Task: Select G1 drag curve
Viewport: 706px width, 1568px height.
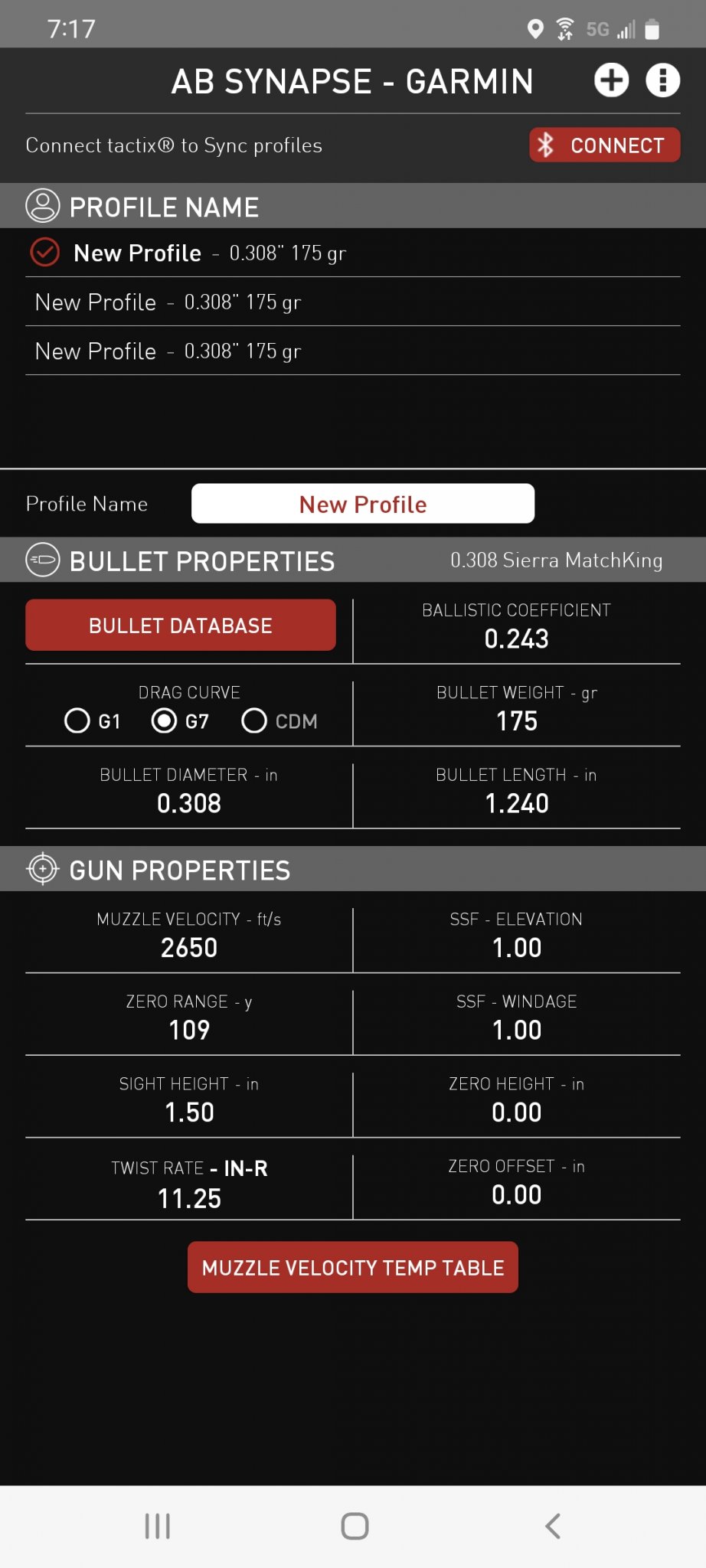Action: pyautogui.click(x=77, y=720)
